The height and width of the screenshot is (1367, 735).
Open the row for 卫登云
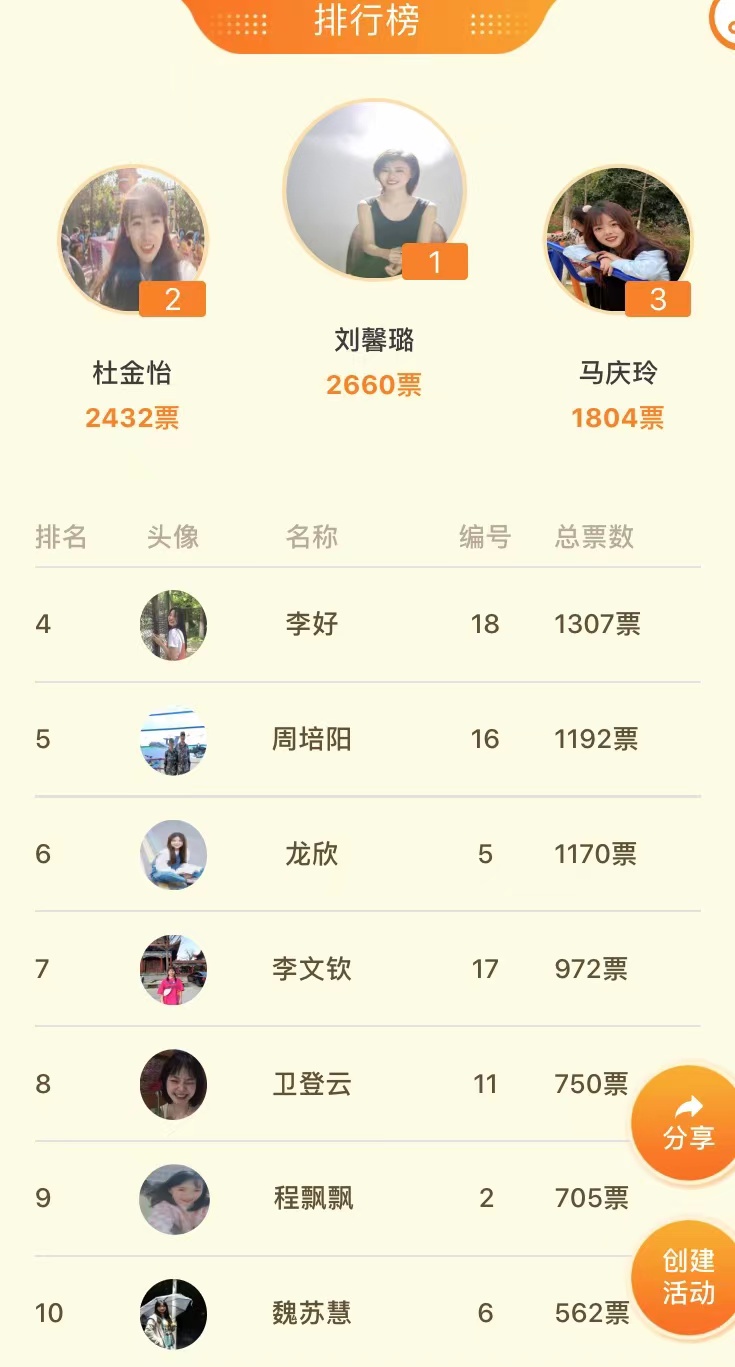click(312, 1084)
